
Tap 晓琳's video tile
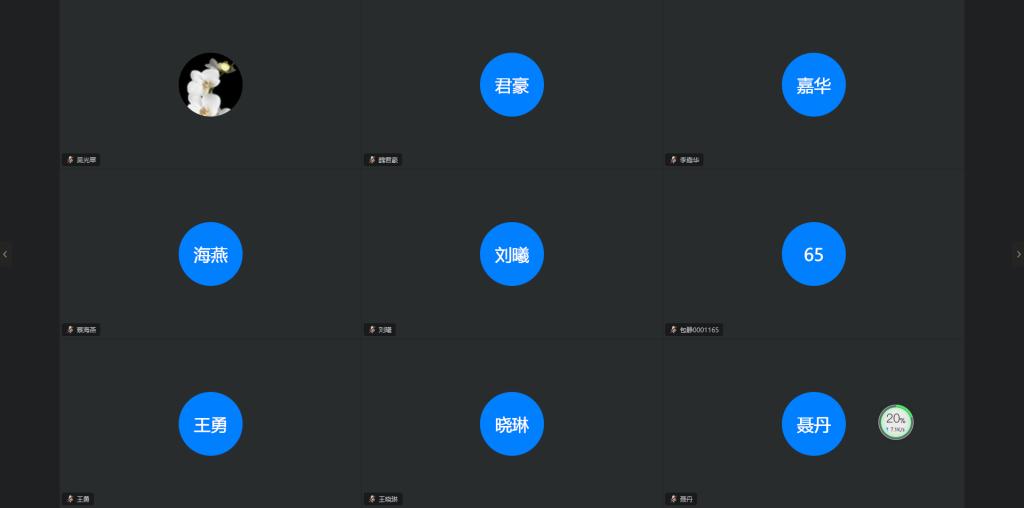[x=512, y=424]
